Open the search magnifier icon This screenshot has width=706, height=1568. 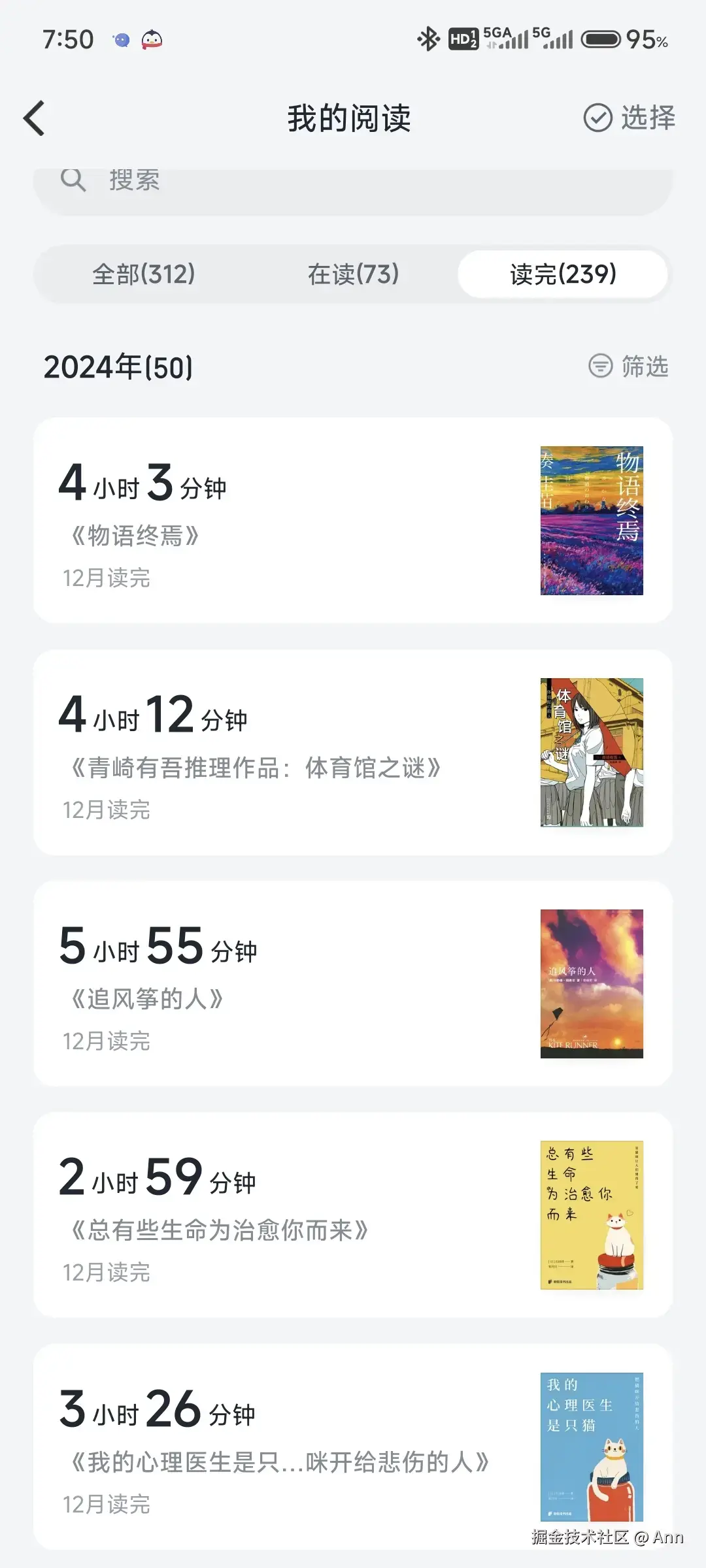(x=74, y=180)
